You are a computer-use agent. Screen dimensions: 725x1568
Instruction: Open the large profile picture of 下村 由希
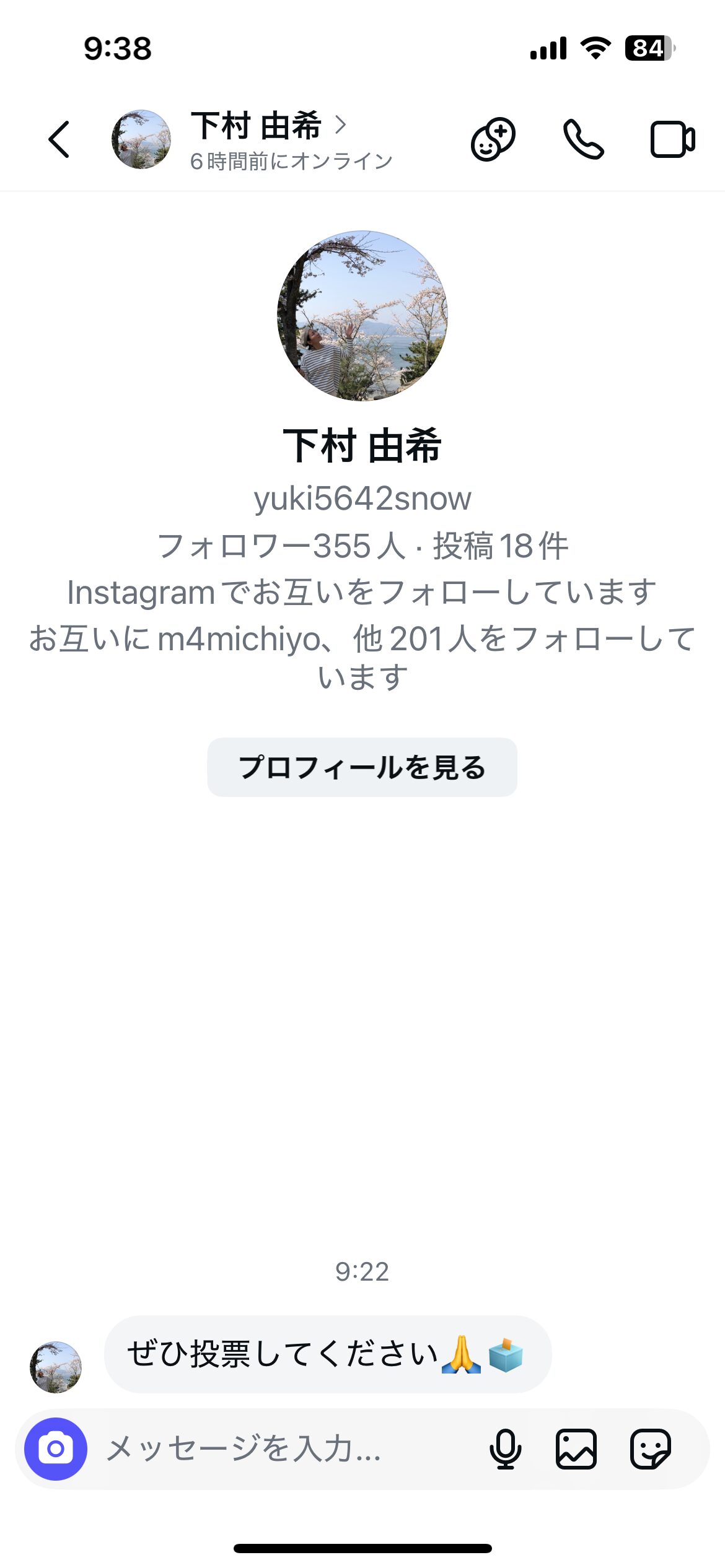[x=362, y=316]
